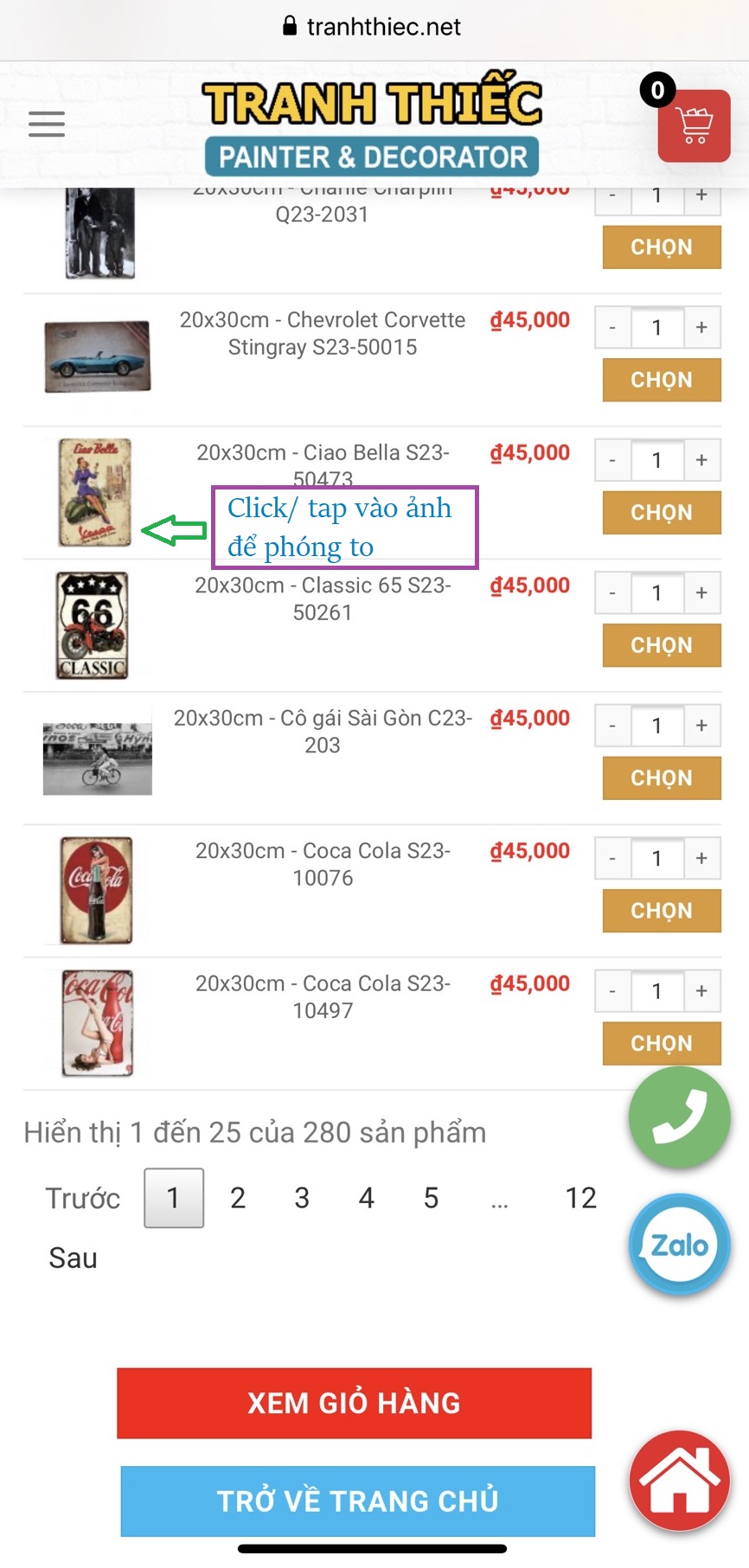Open Zalo chat button
Viewport: 749px width, 1568px height.
tap(680, 1245)
